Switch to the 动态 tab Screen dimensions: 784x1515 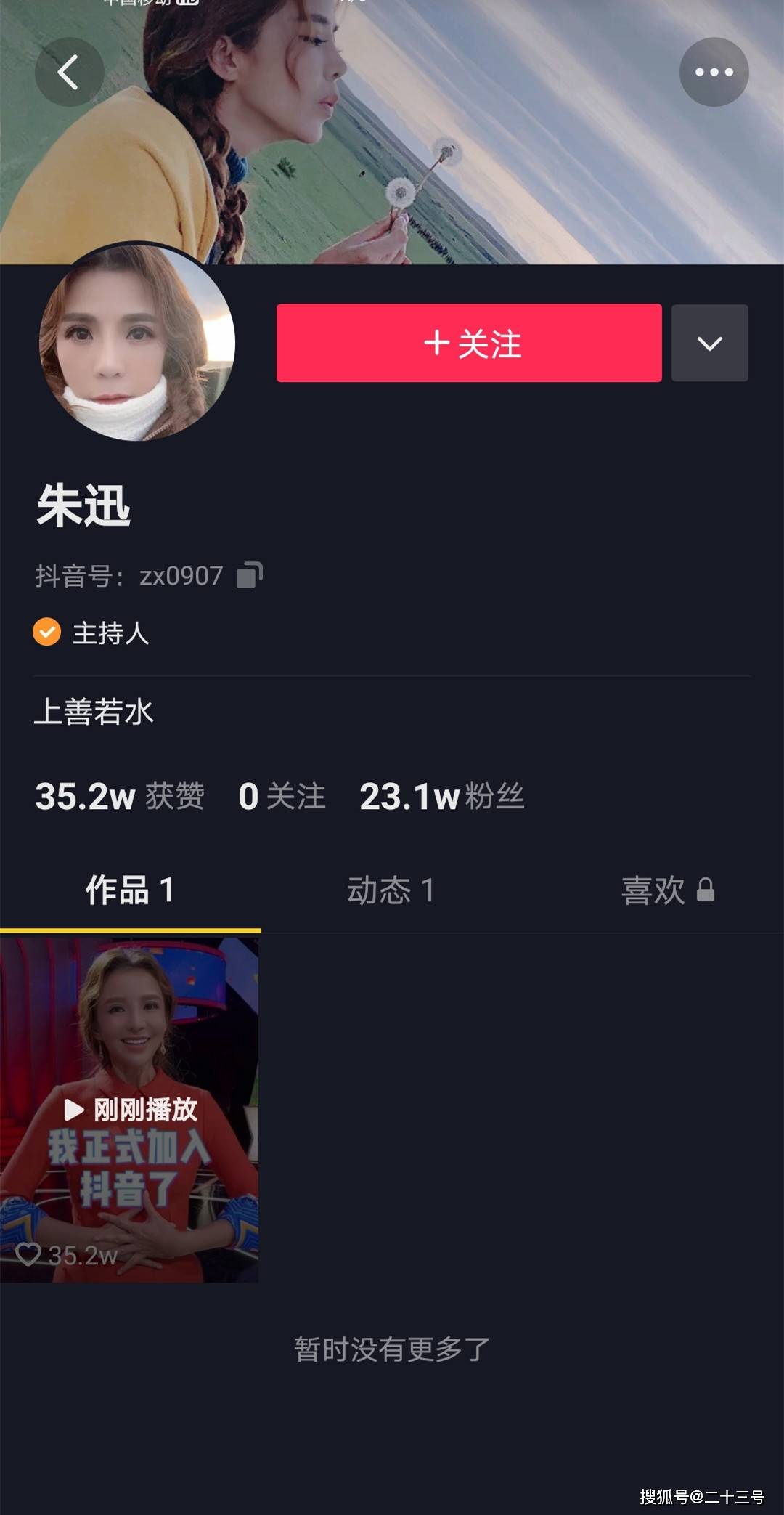[391, 890]
